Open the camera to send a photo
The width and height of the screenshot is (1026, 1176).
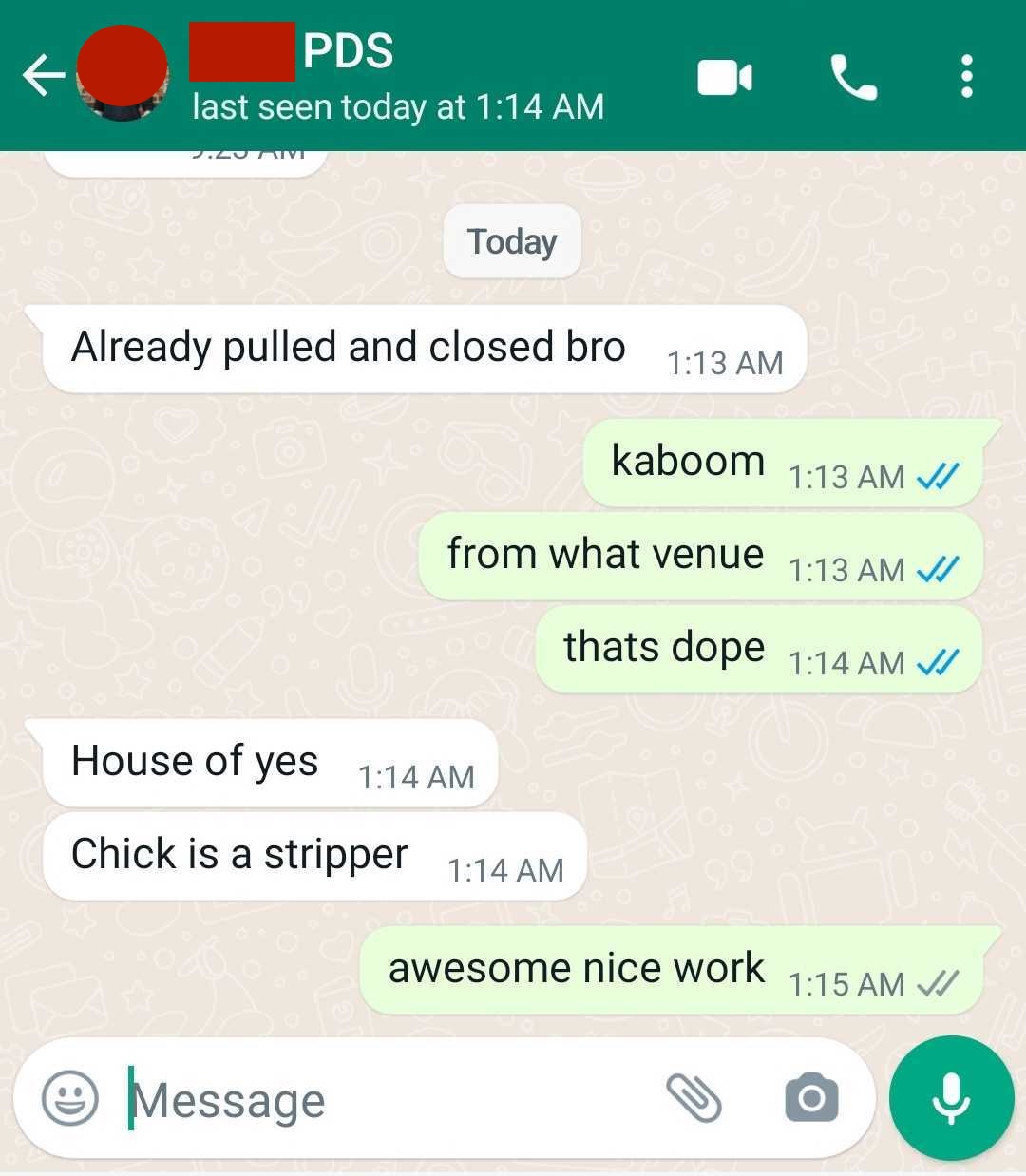(x=811, y=1098)
